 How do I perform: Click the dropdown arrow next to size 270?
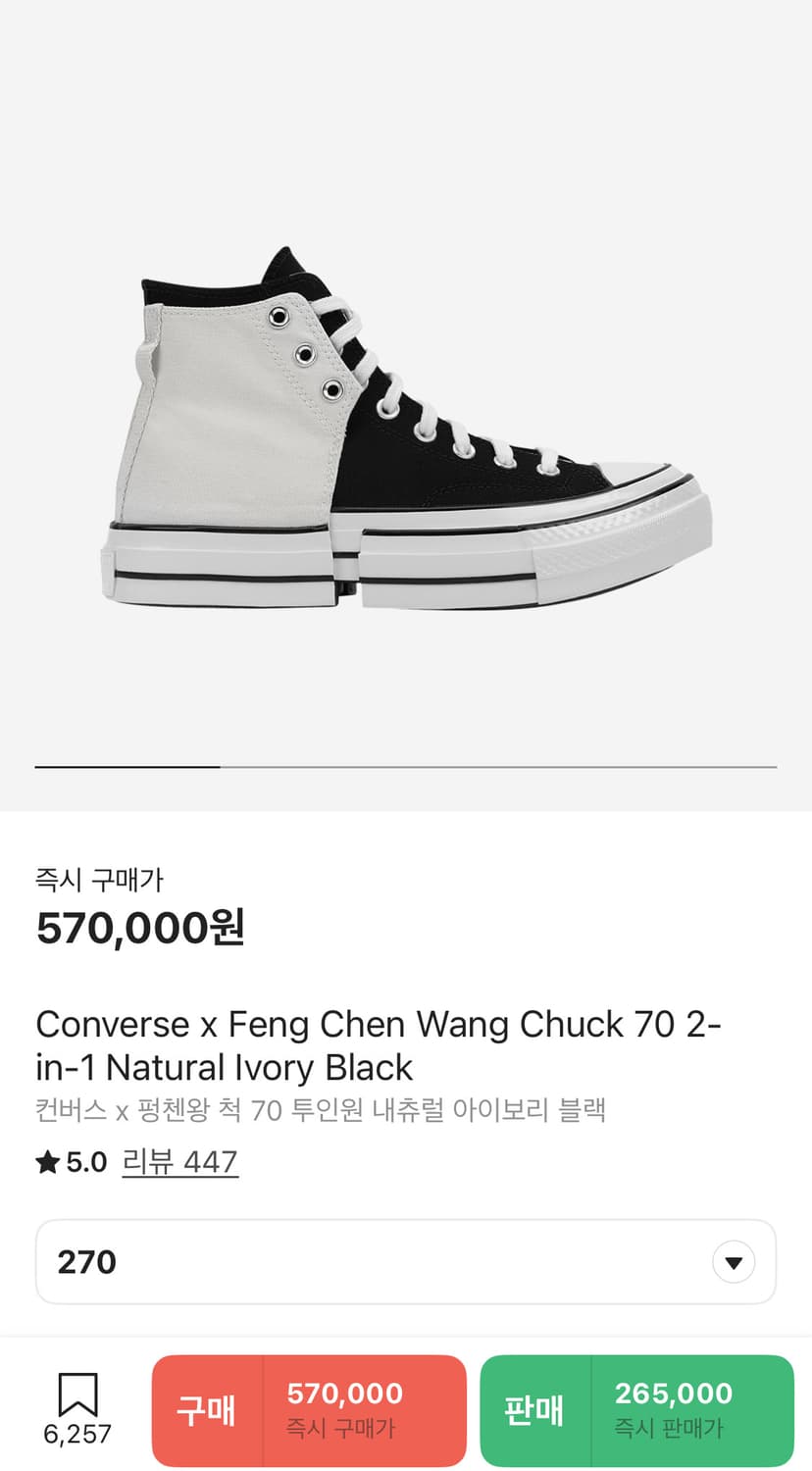tap(734, 1262)
